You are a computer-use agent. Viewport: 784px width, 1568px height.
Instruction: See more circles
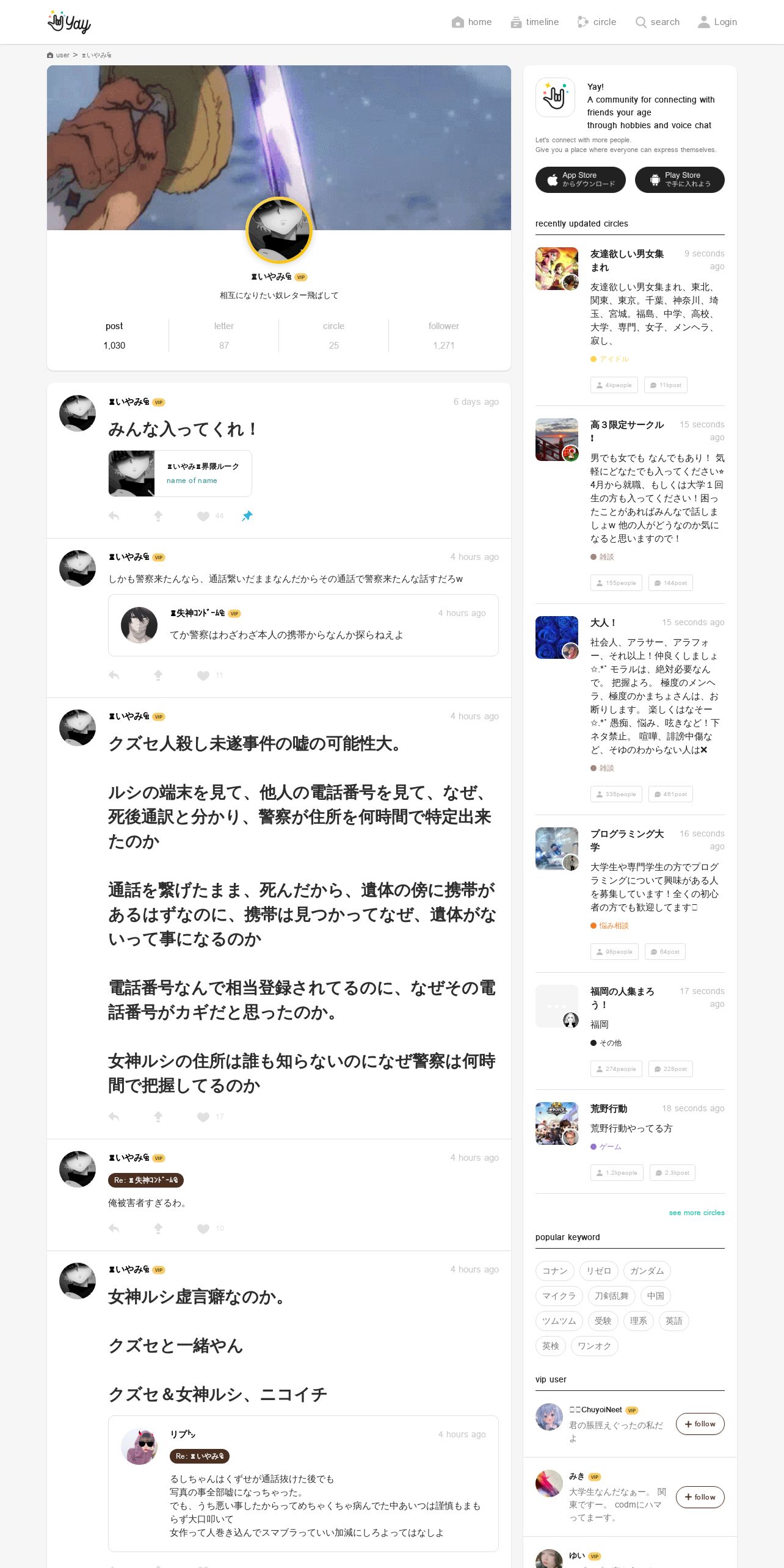click(x=697, y=1213)
